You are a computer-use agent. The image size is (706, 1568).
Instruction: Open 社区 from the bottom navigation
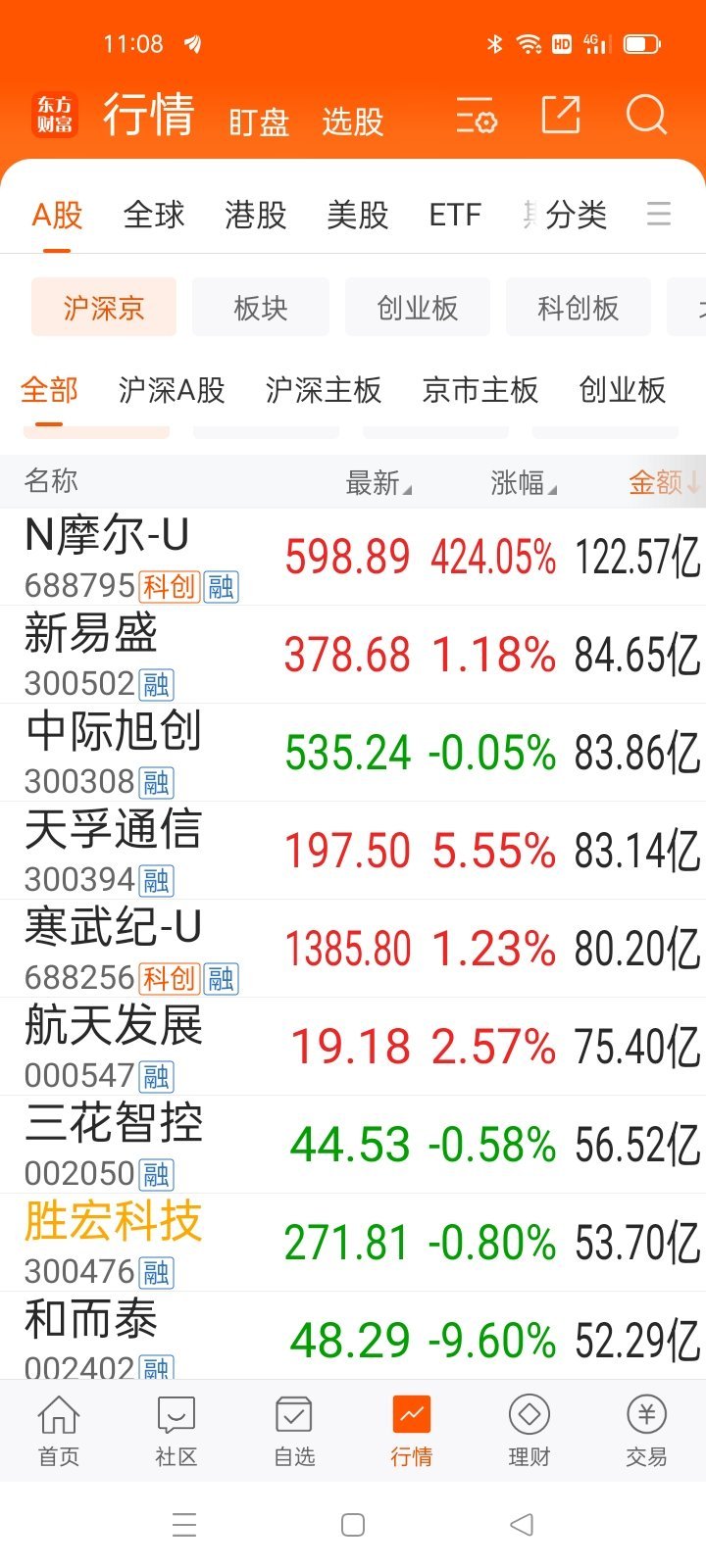point(175,1429)
